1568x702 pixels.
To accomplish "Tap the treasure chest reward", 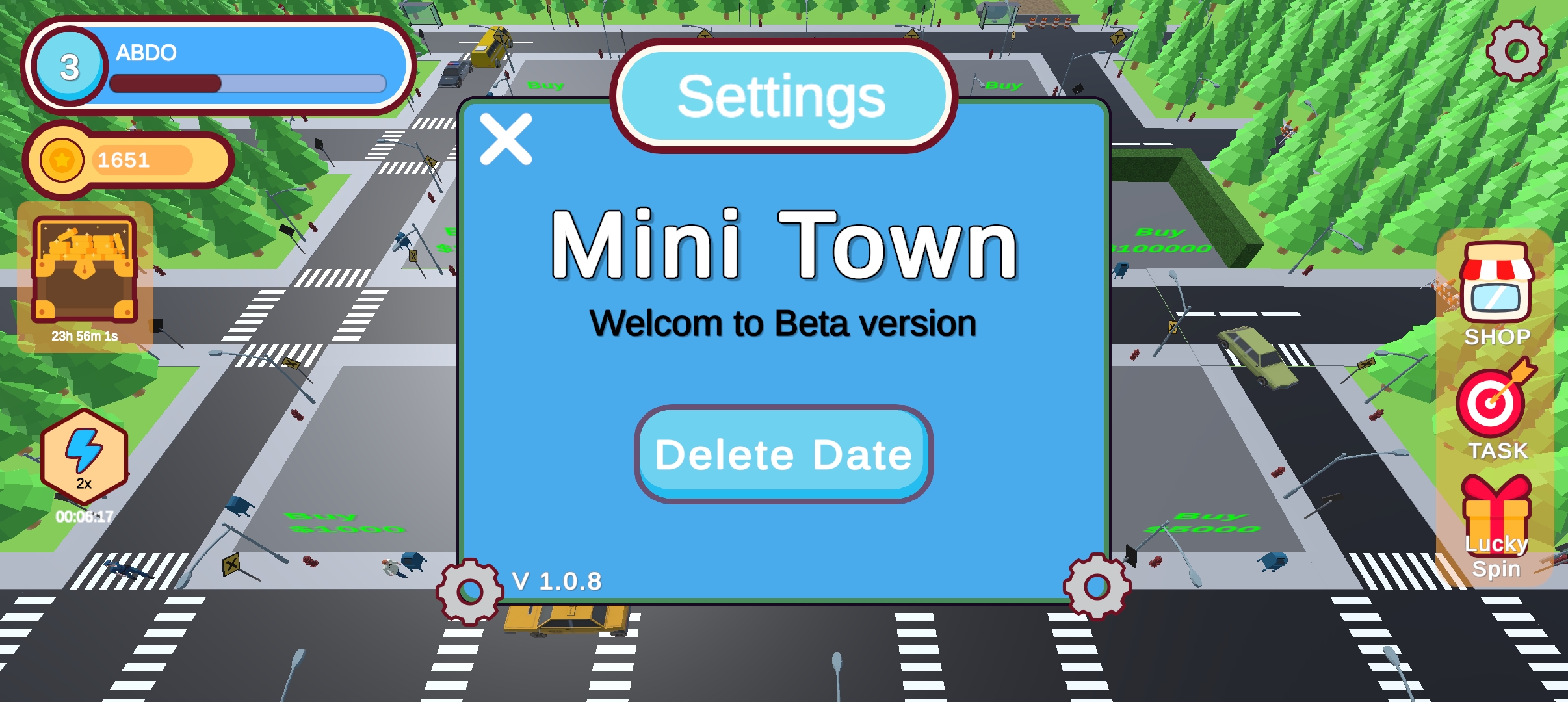I will click(x=85, y=272).
